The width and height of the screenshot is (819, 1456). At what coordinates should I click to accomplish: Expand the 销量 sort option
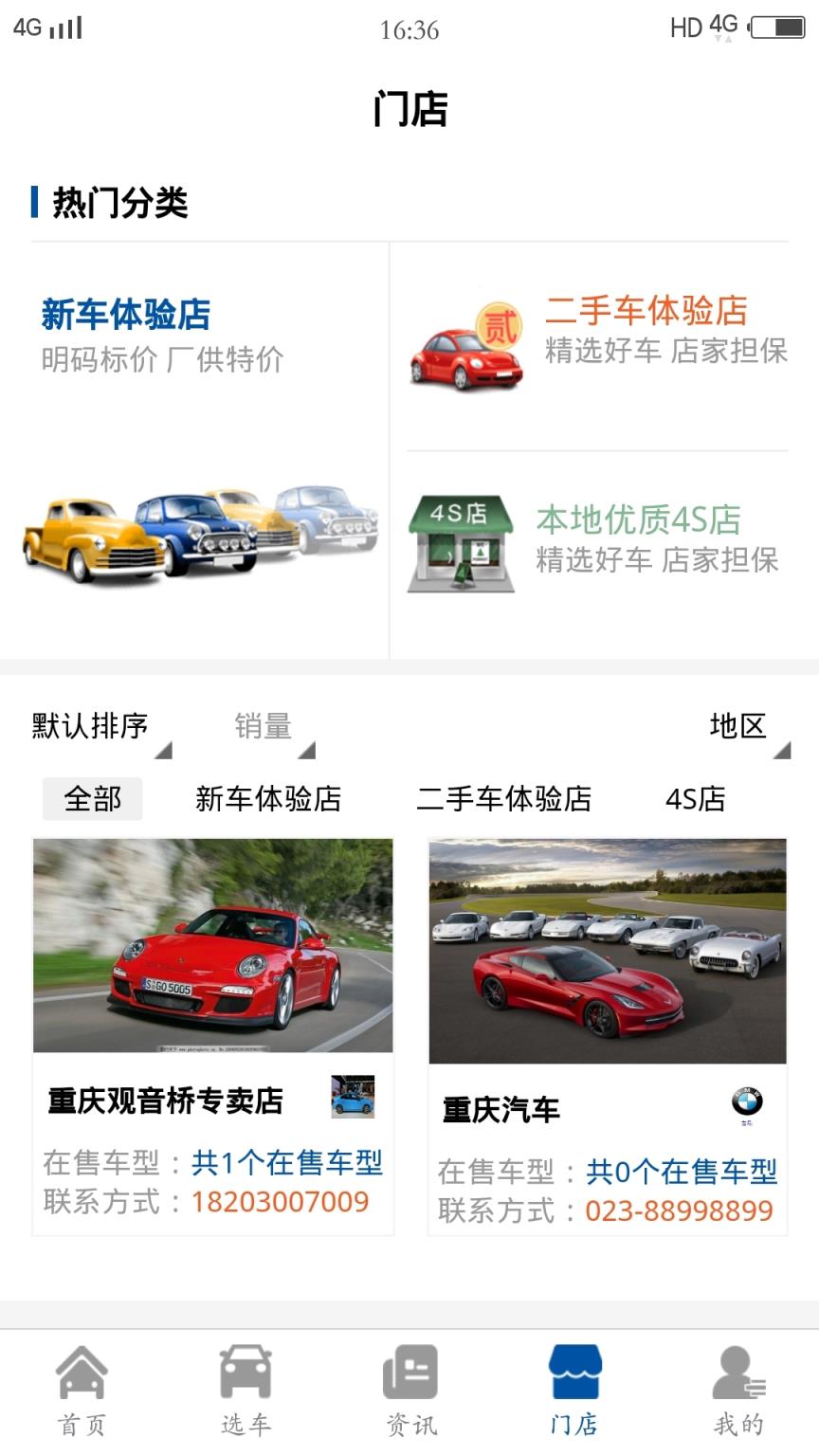[x=261, y=726]
